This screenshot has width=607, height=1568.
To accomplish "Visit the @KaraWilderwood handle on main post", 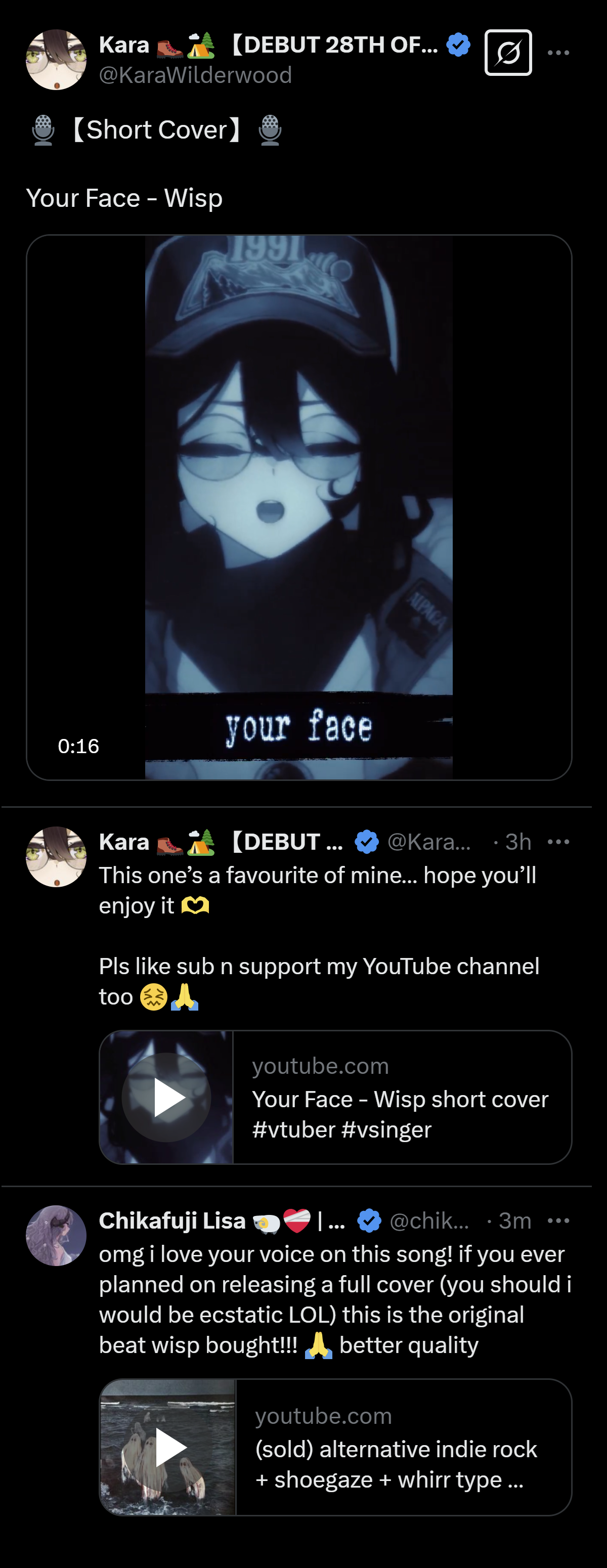I will pos(195,75).
